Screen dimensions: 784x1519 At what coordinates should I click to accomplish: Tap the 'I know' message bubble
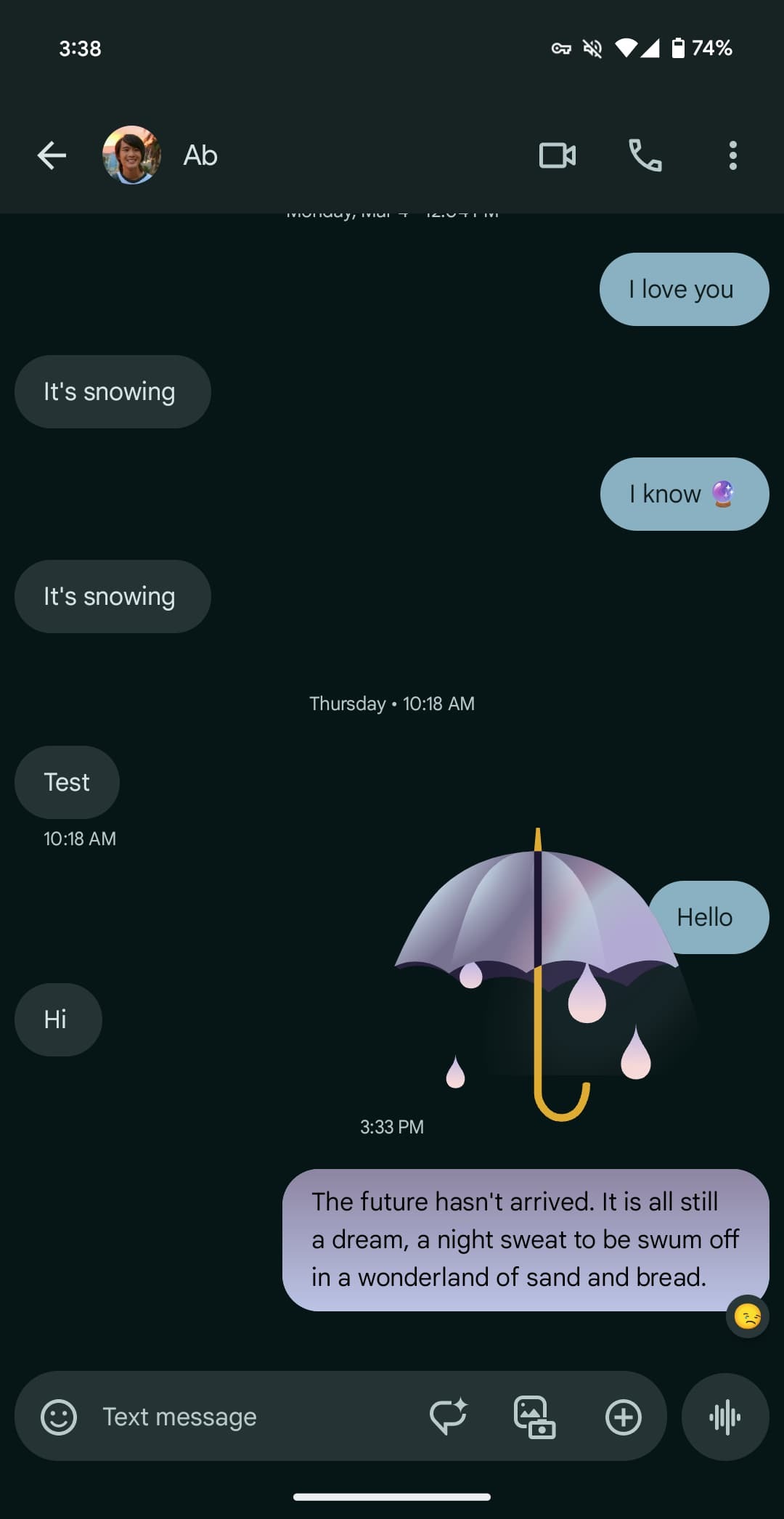[685, 494]
